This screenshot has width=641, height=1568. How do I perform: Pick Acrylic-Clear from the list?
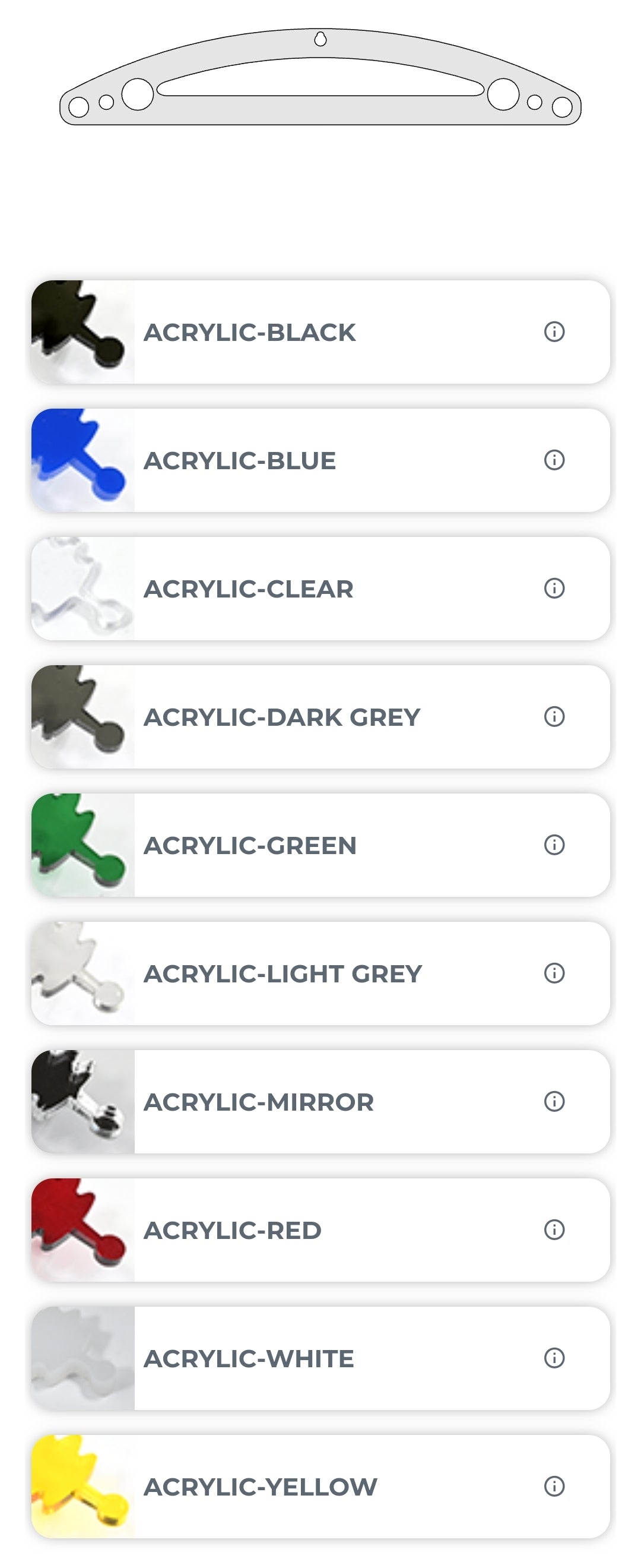coord(248,589)
